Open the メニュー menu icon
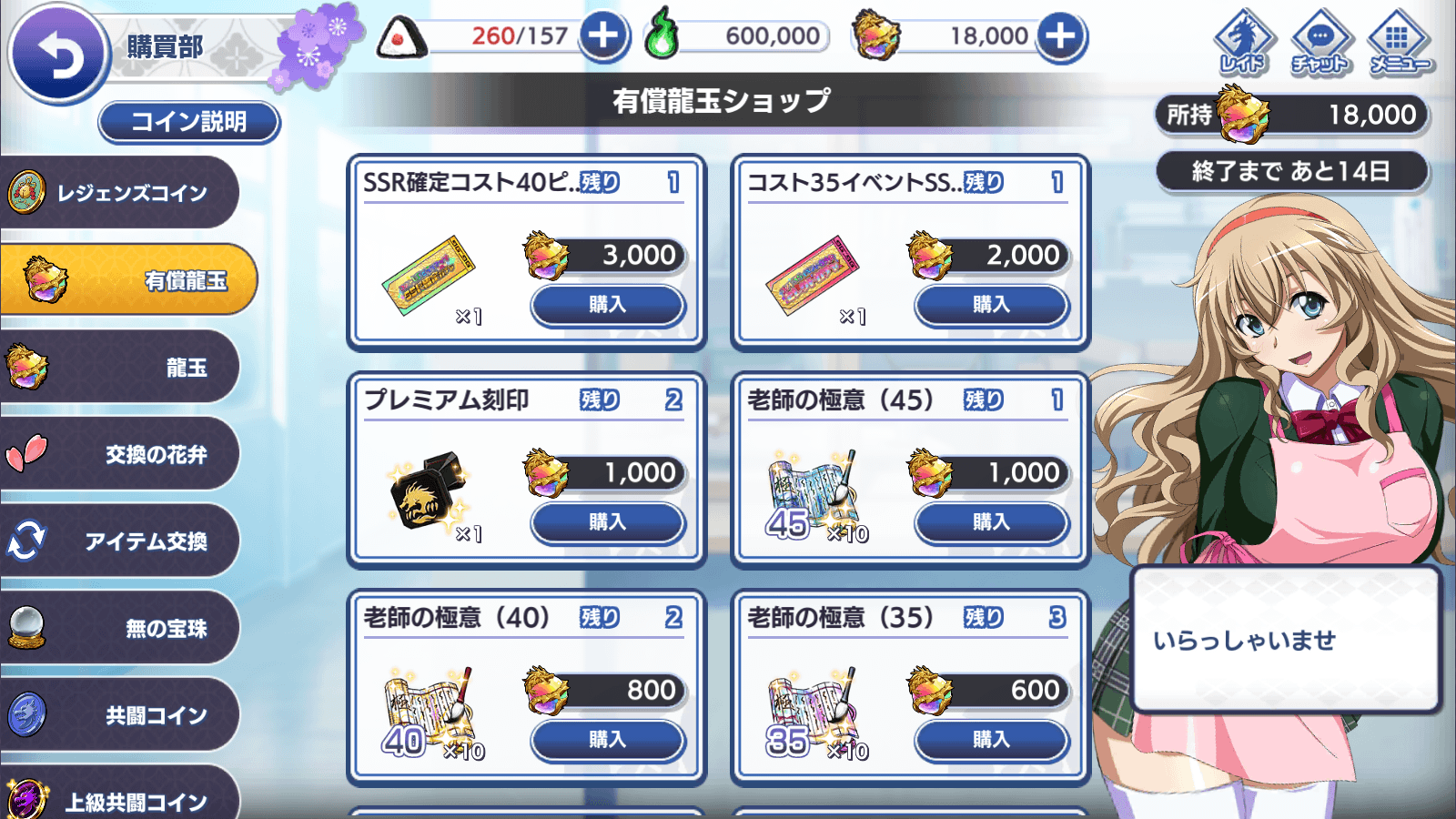Screen dimensions: 1456x819 [x=1399, y=43]
